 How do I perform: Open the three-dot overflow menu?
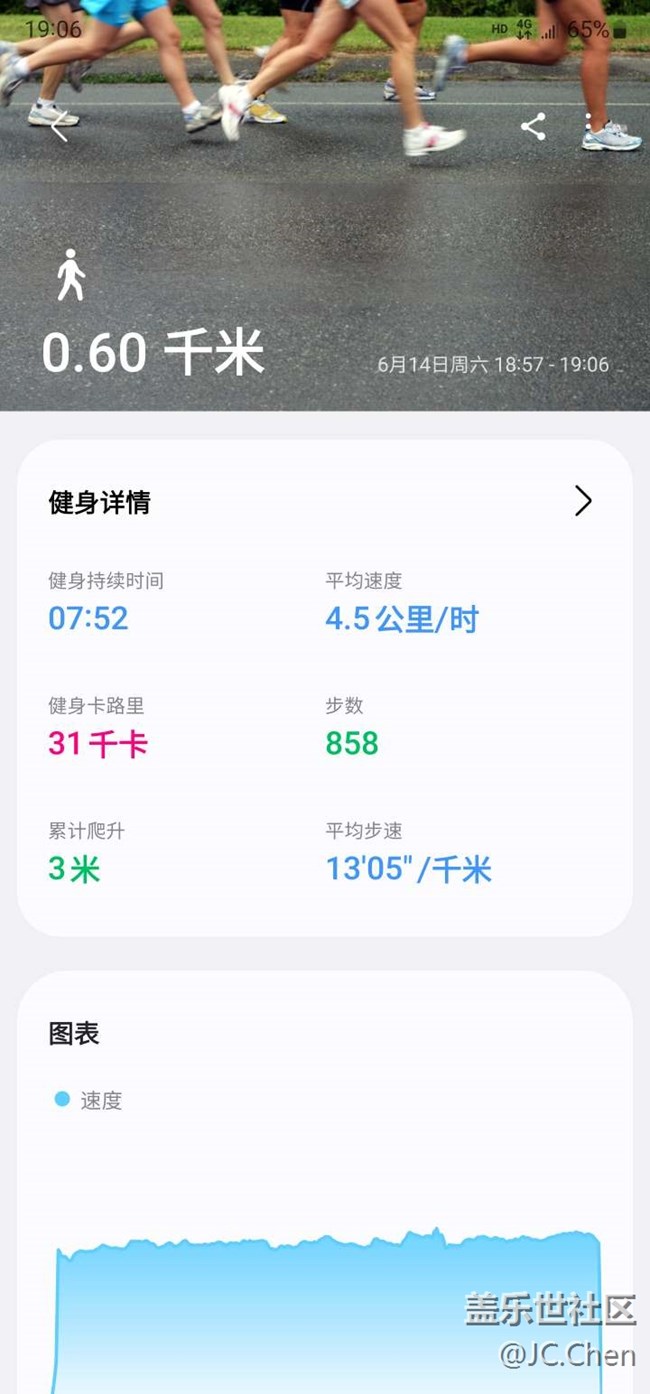click(589, 127)
